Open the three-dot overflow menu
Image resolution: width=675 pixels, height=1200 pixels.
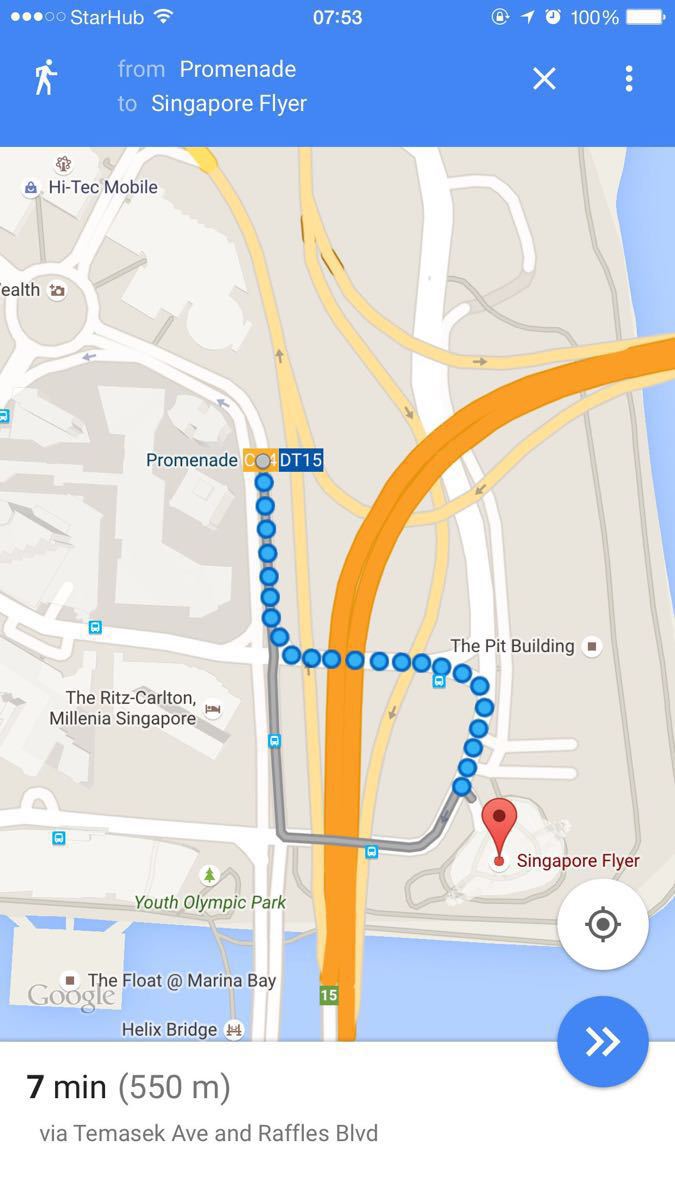(629, 79)
